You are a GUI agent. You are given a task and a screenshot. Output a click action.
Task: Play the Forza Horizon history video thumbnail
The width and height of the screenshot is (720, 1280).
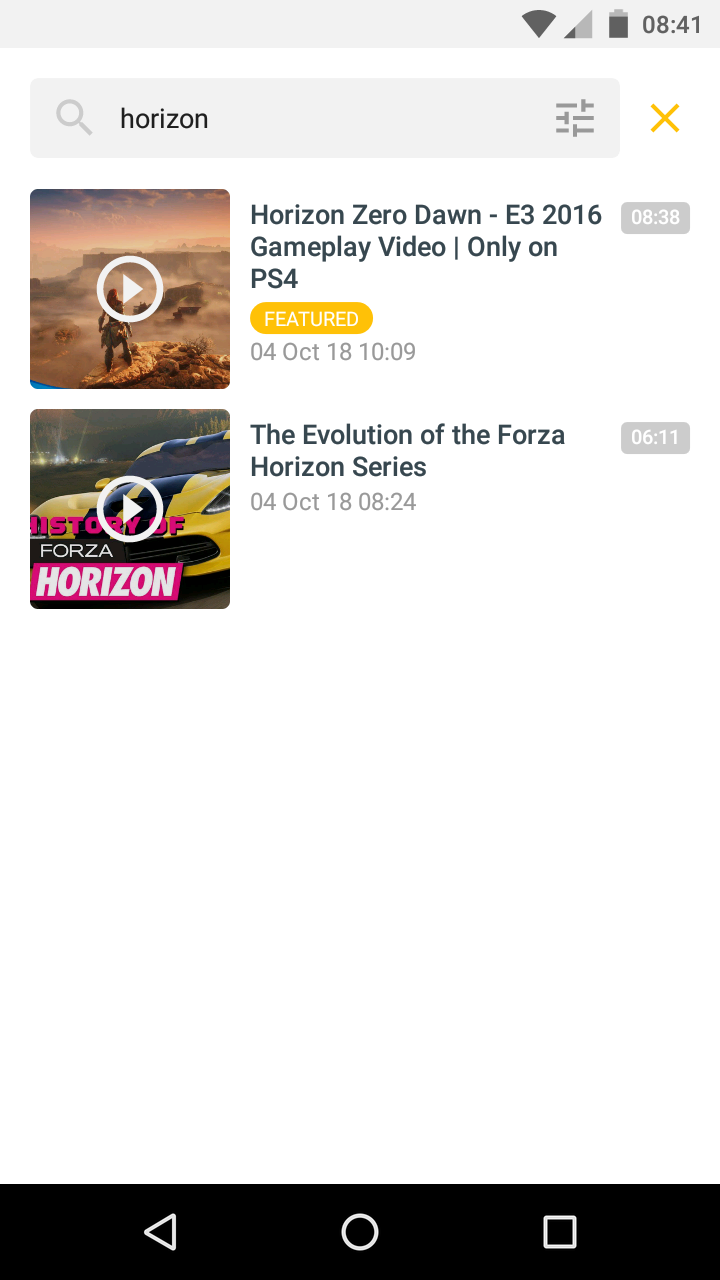pos(130,509)
